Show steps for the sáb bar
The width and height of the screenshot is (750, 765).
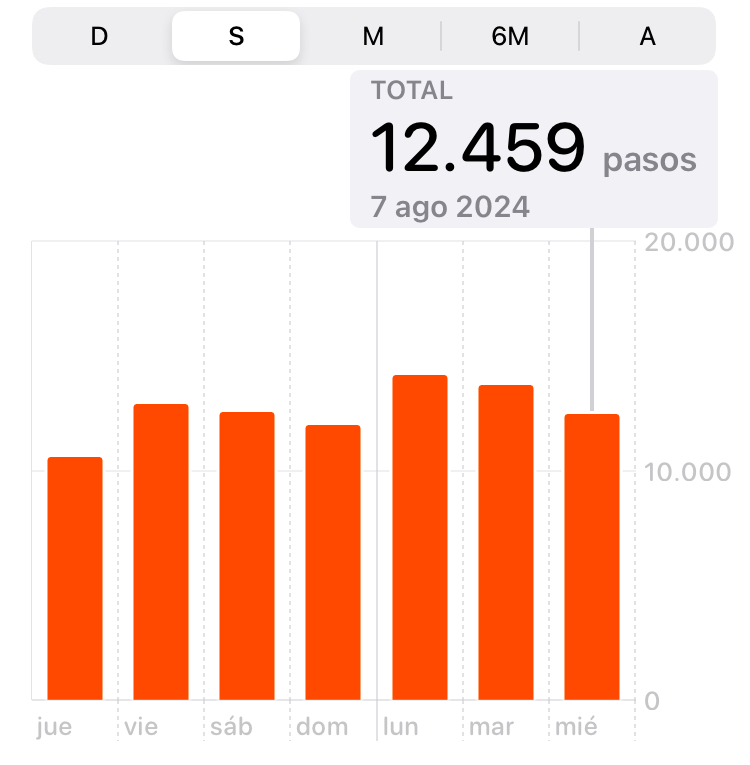point(247,556)
